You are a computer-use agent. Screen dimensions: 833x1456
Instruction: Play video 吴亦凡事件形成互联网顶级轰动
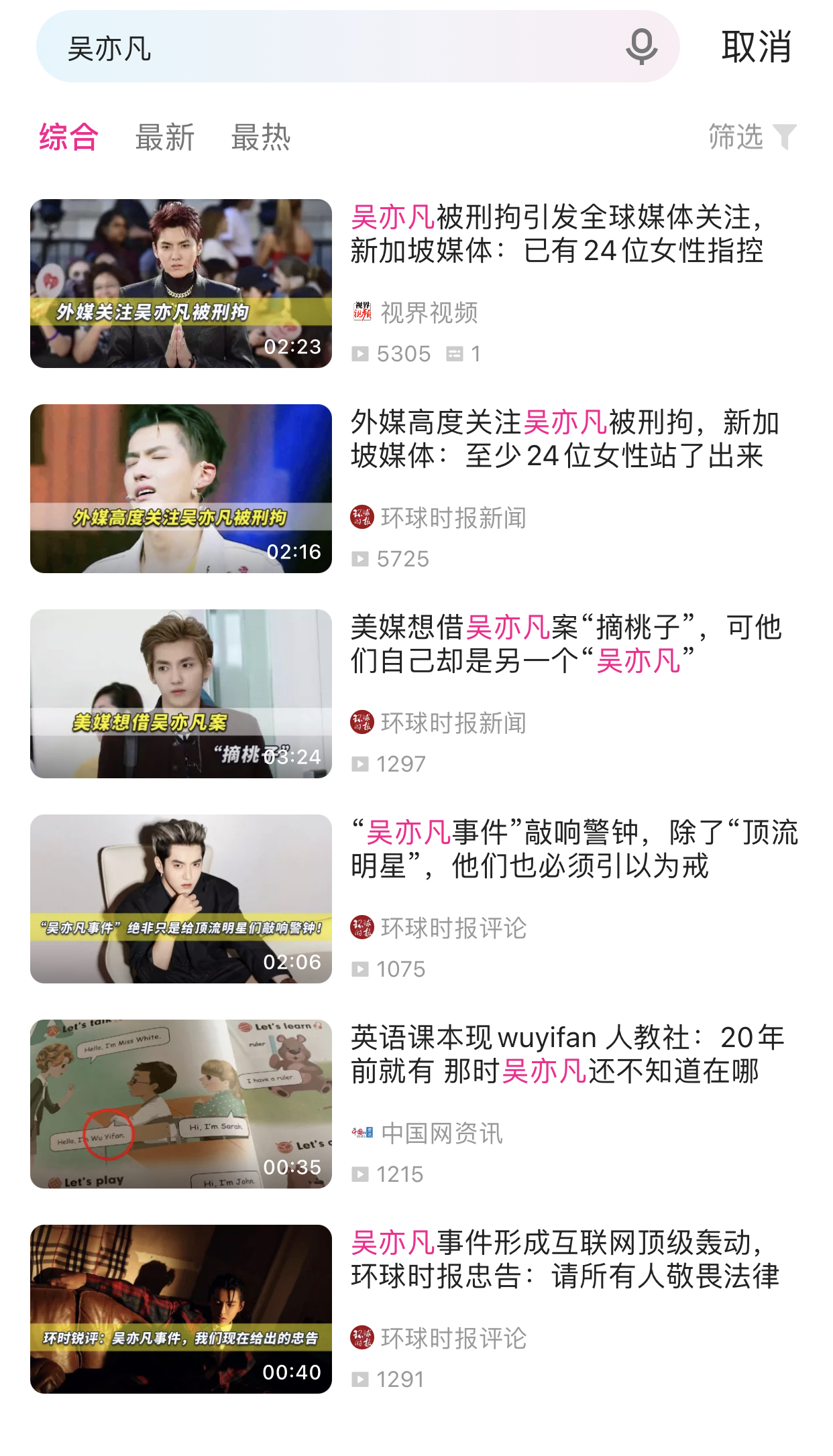click(181, 1309)
